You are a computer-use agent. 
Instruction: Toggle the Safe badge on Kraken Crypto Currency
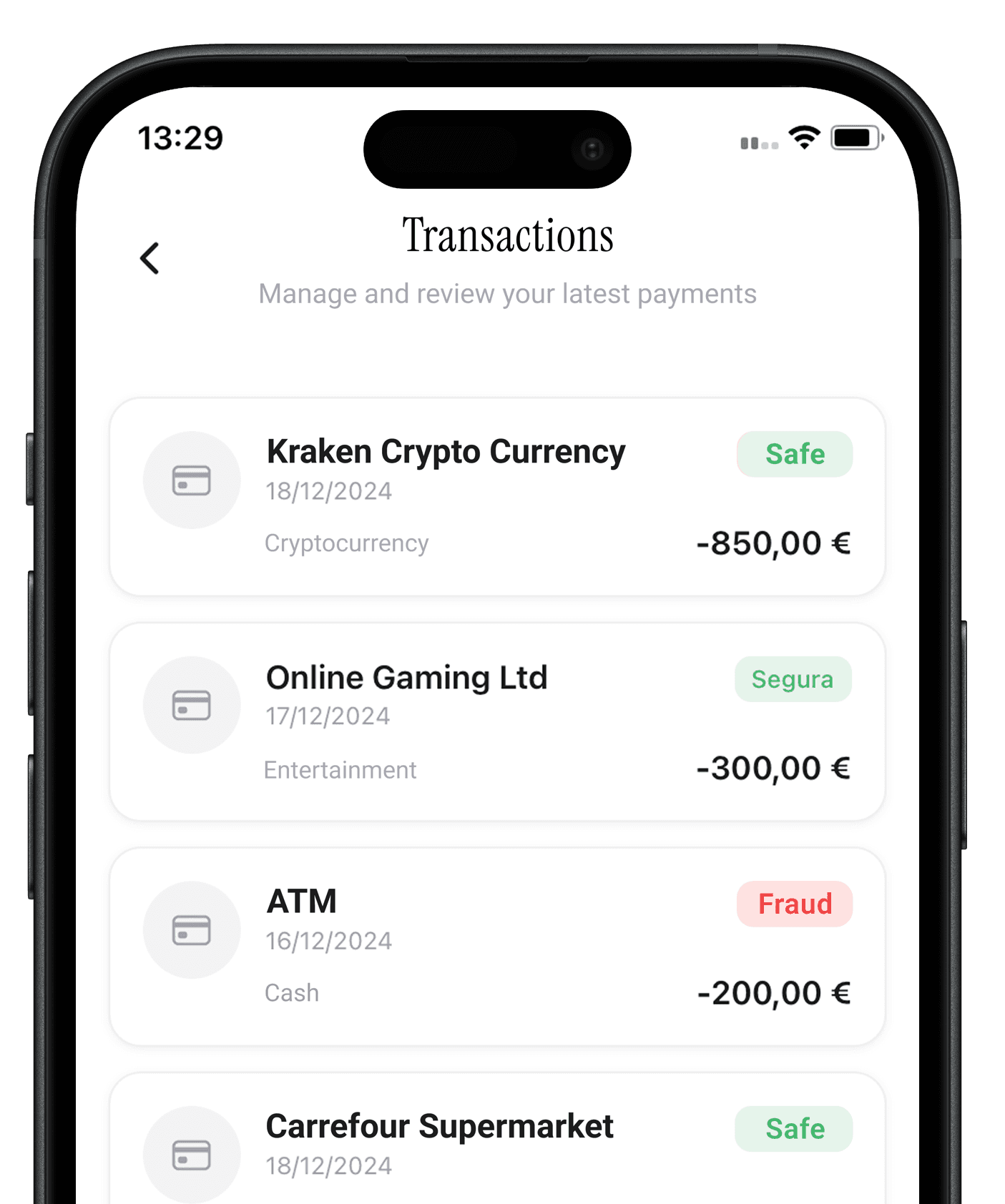click(795, 454)
